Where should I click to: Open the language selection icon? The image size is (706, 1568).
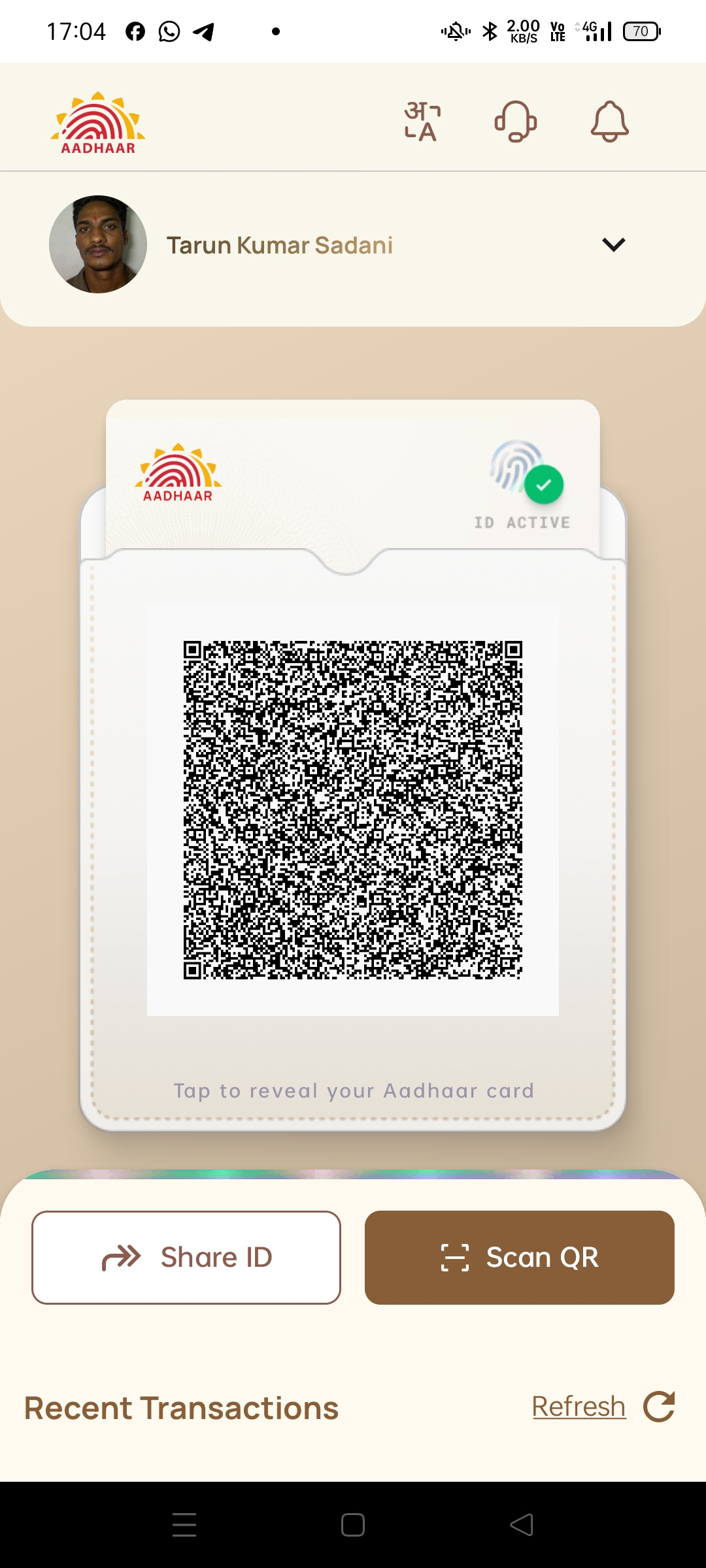[422, 122]
